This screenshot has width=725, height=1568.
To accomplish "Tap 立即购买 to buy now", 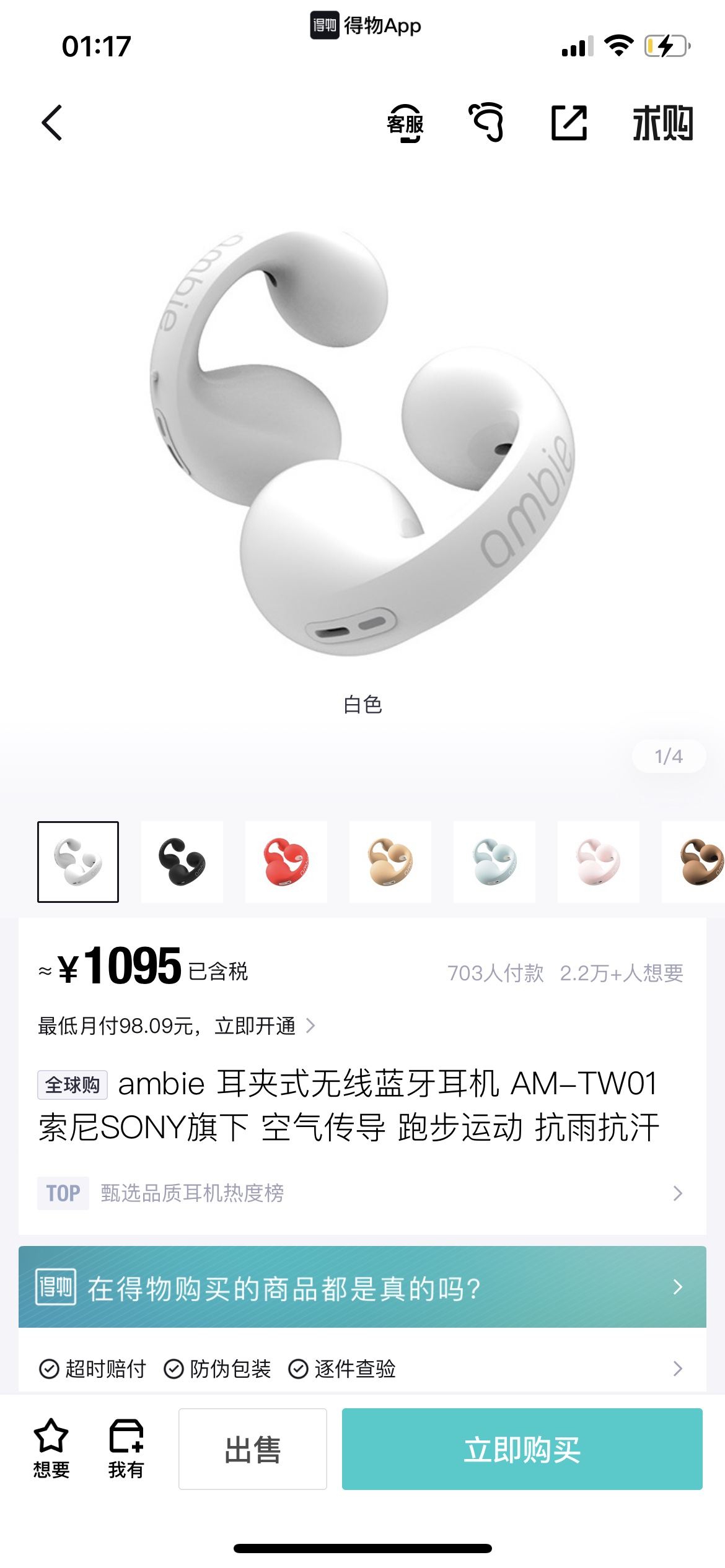I will [x=522, y=1449].
